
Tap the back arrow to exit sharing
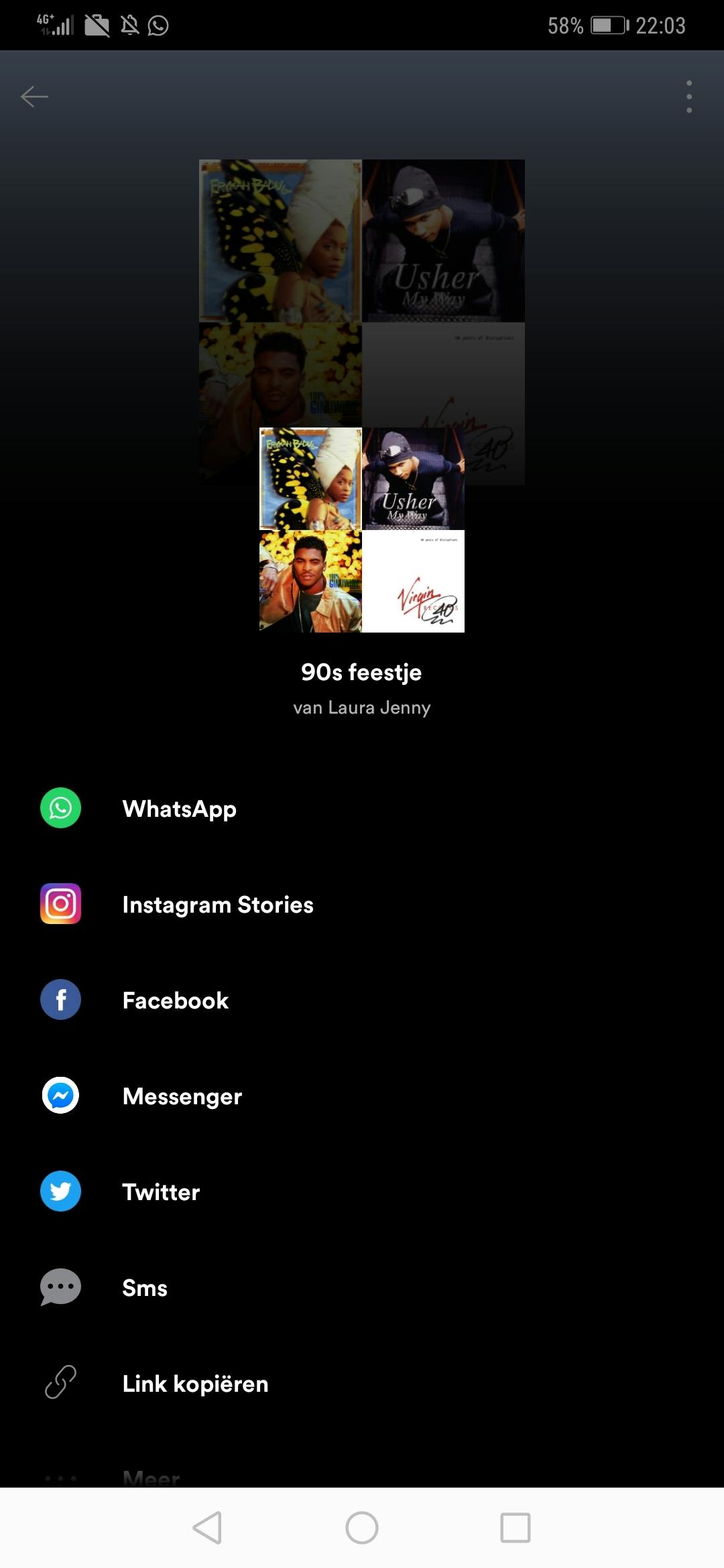pos(34,96)
